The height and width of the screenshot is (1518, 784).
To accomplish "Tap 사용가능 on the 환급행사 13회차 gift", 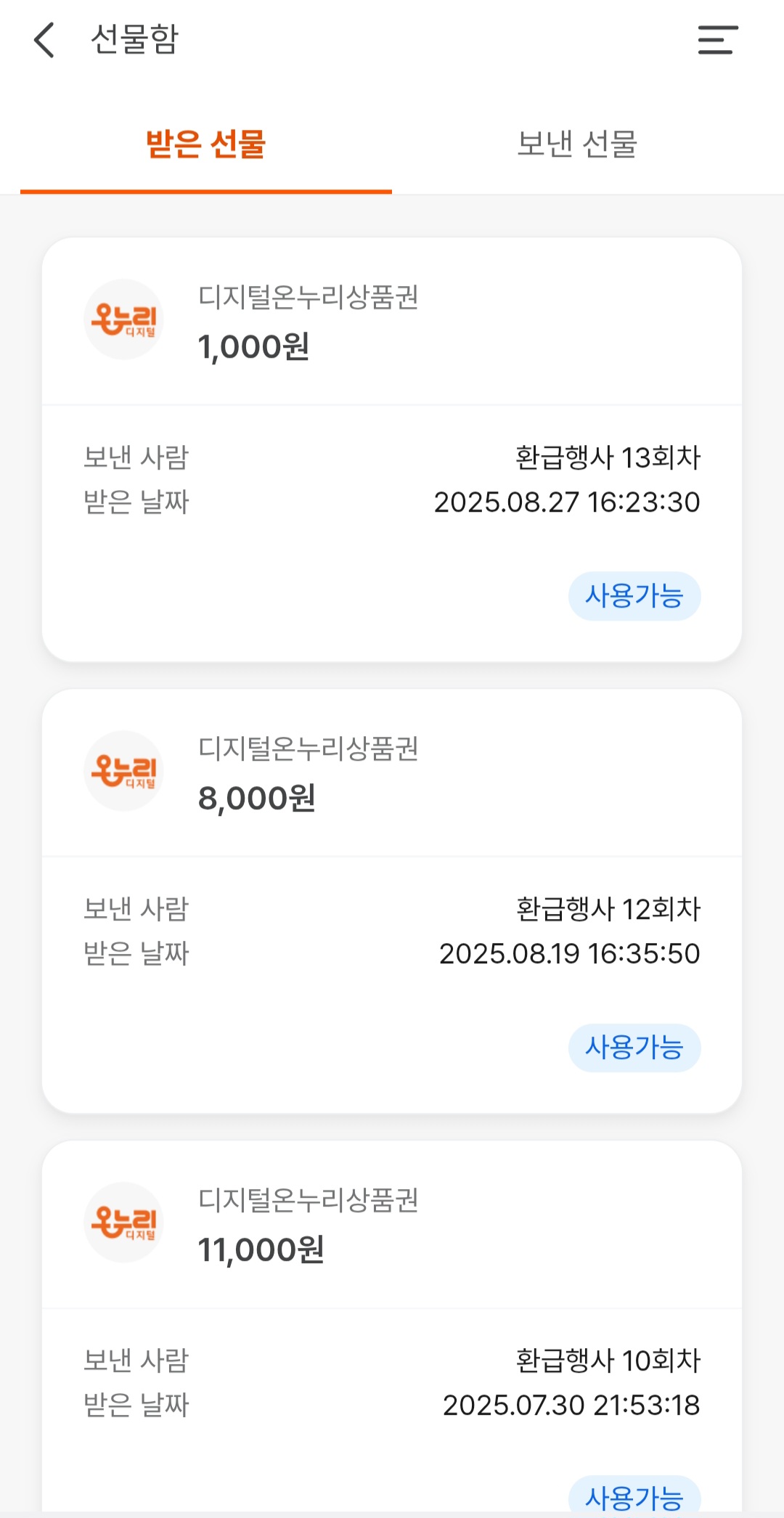I will [634, 596].
